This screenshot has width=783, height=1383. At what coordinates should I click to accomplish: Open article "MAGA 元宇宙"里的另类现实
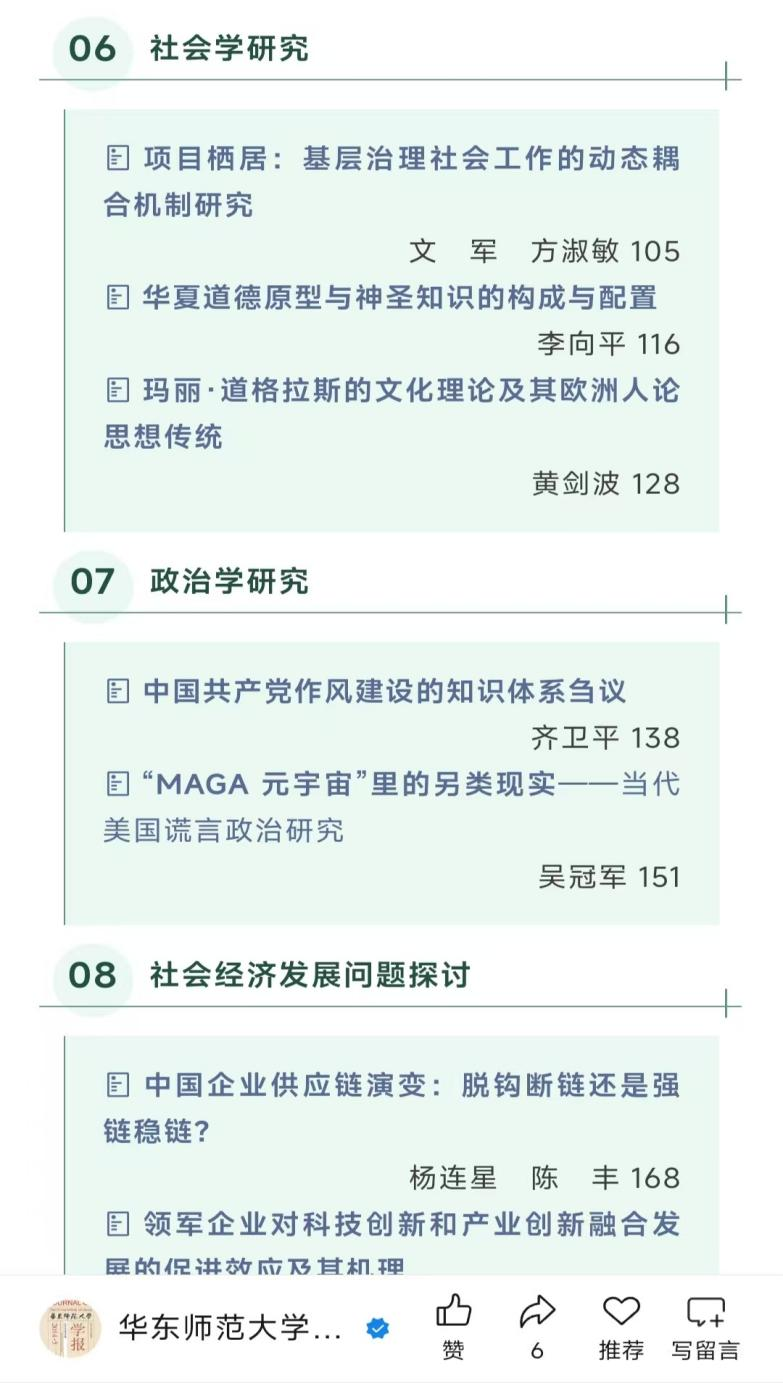click(x=392, y=785)
